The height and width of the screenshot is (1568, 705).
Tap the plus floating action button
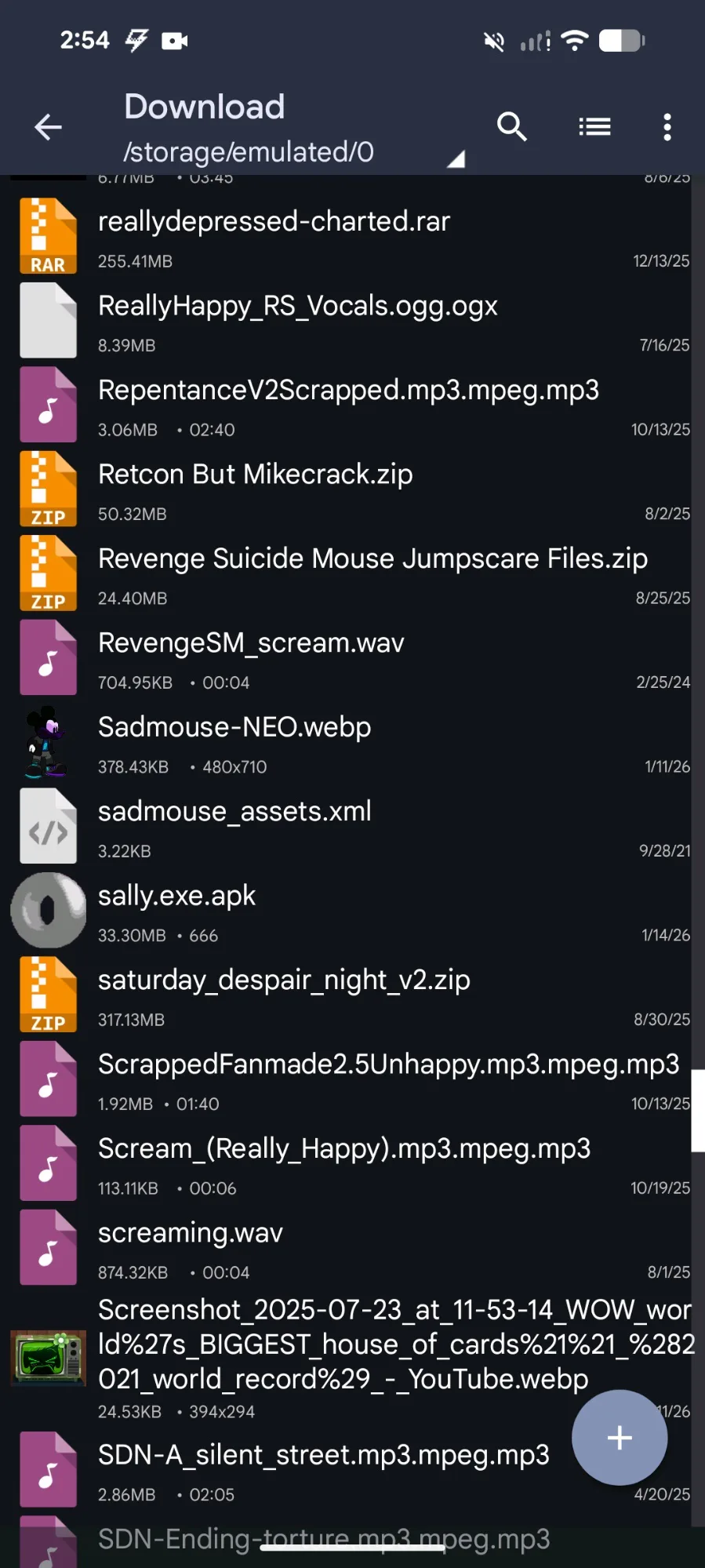point(619,1437)
